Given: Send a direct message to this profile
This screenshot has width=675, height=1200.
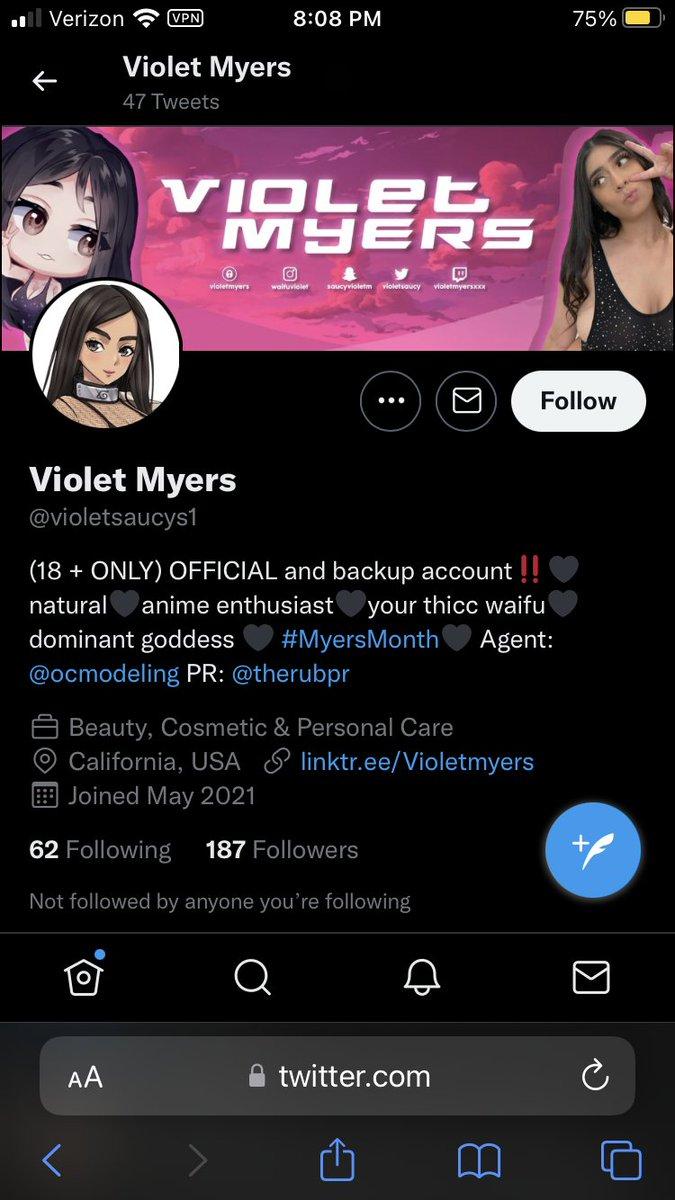Looking at the screenshot, I should click(x=467, y=401).
